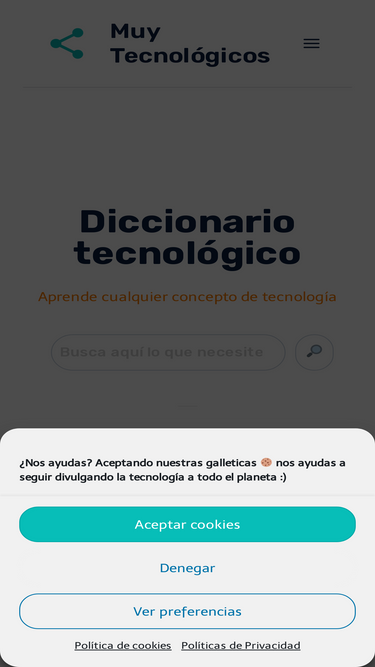Open the hamburger menu
The width and height of the screenshot is (375, 667).
click(x=311, y=43)
